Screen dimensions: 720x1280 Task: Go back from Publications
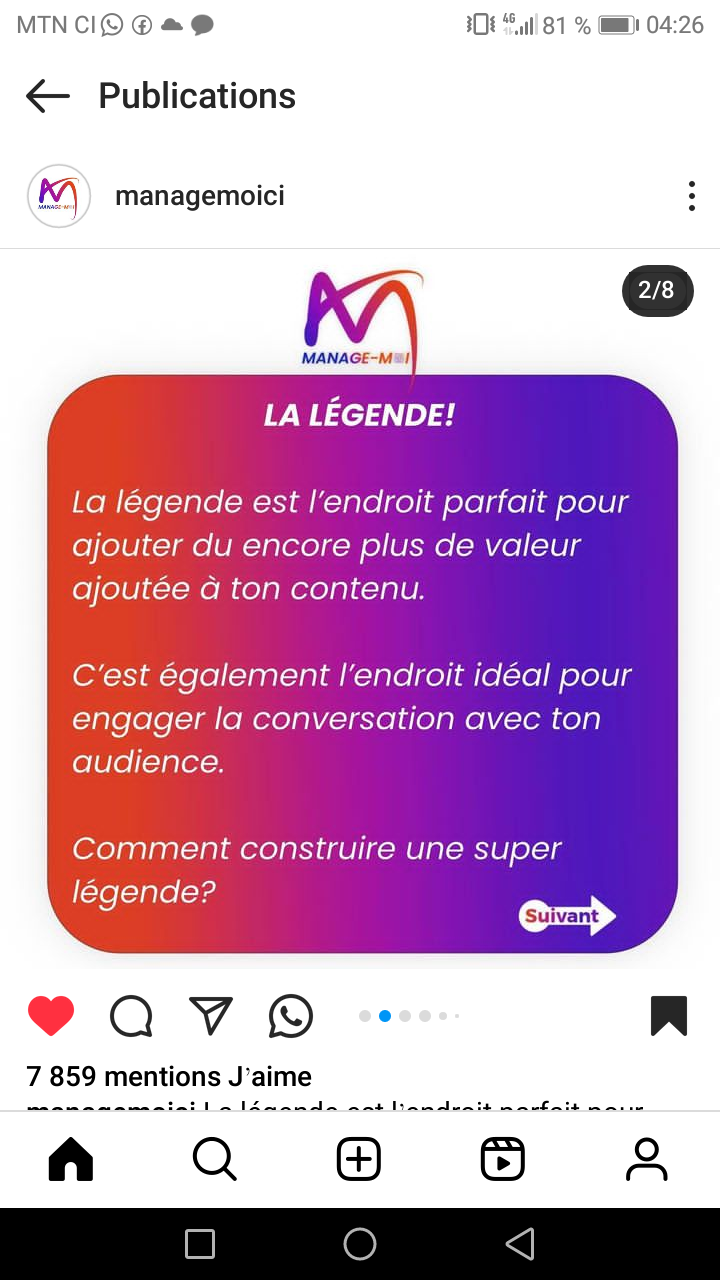48,96
